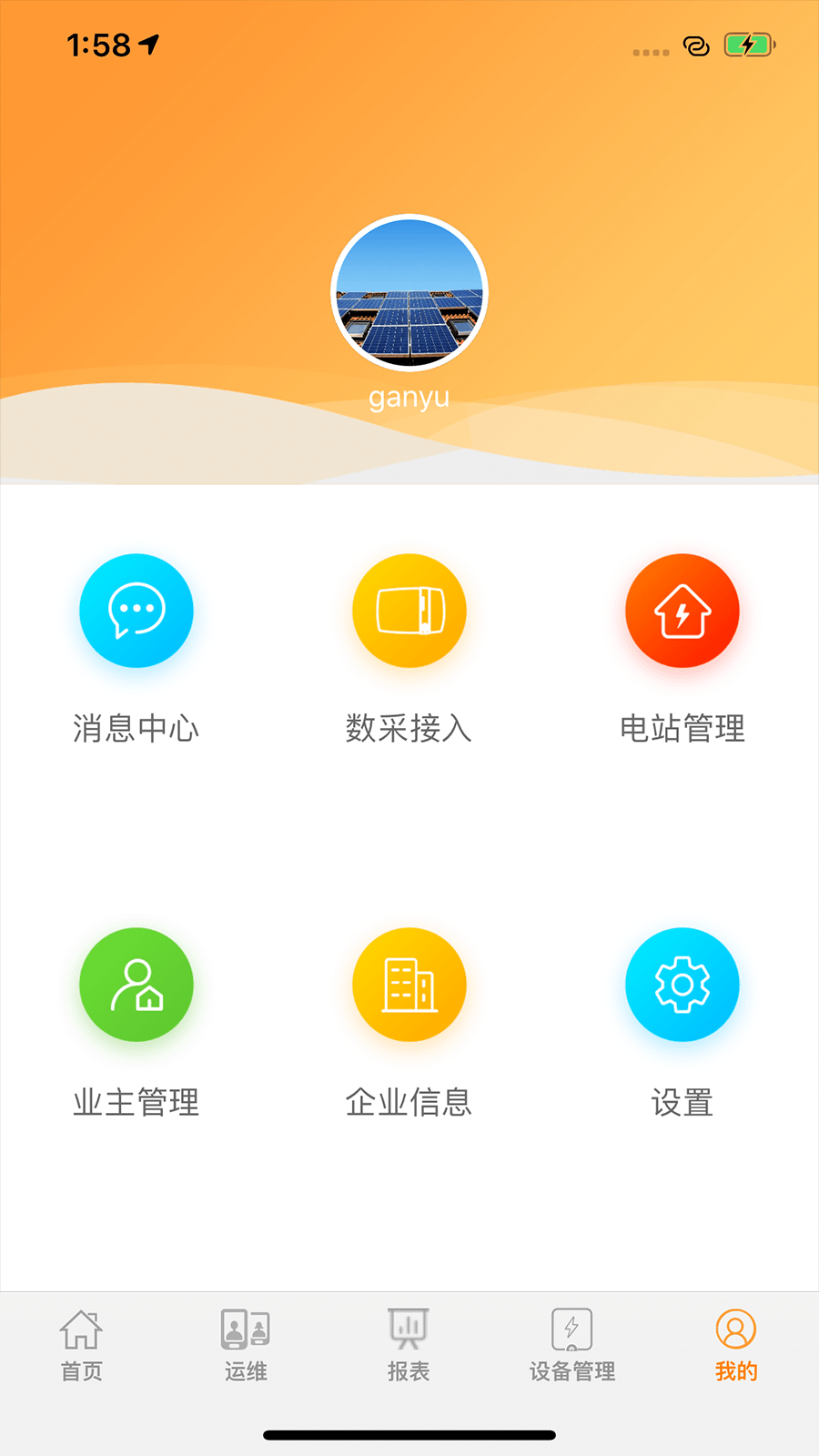Open the 业主管理 owner management icon

pos(136,985)
